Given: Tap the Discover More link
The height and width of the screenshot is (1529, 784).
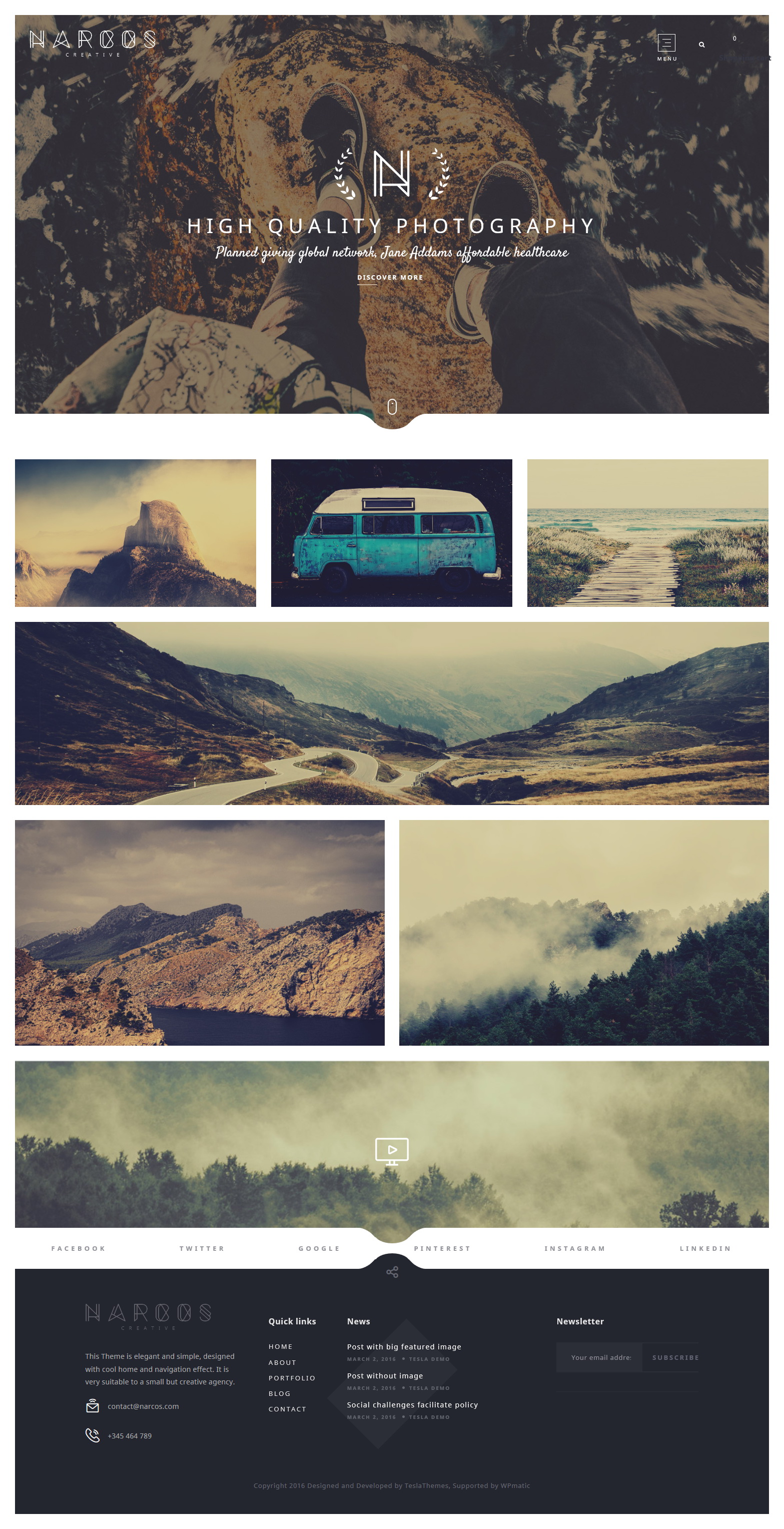Looking at the screenshot, I should click(390, 278).
